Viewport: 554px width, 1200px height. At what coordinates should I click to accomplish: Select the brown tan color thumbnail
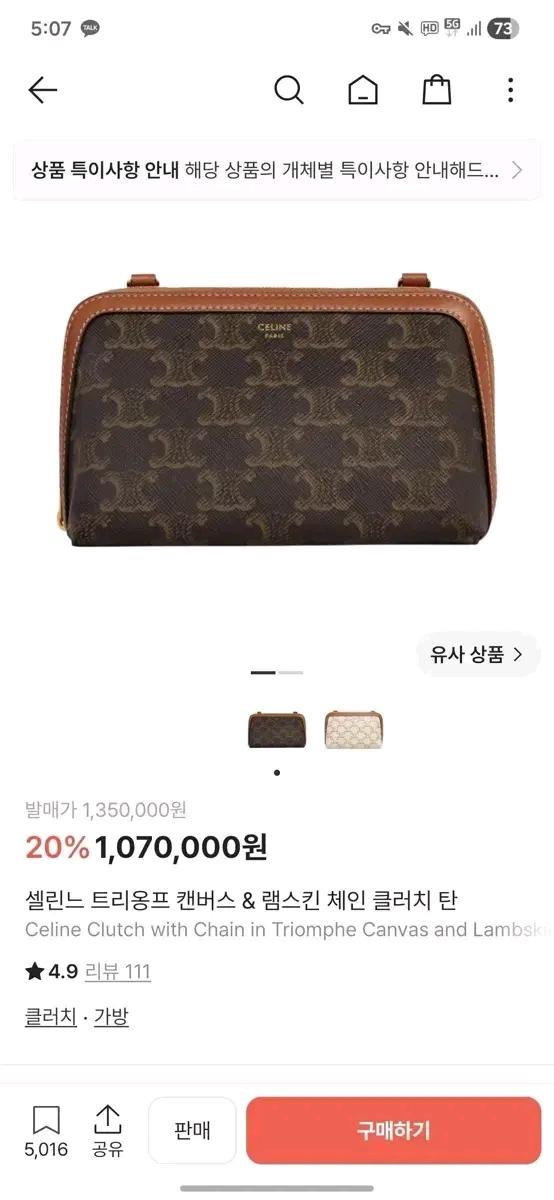click(277, 730)
